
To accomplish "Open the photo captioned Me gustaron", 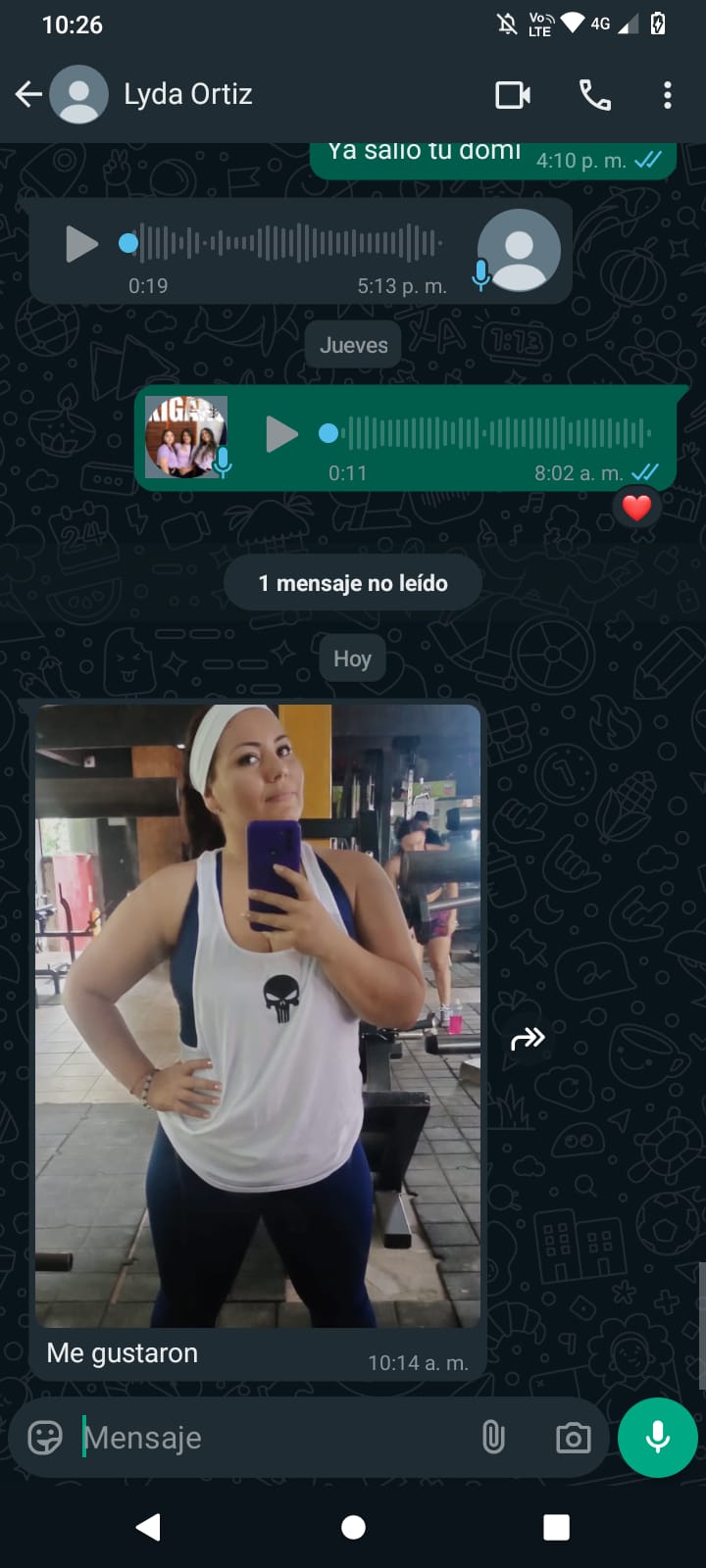I will pyautogui.click(x=258, y=1014).
